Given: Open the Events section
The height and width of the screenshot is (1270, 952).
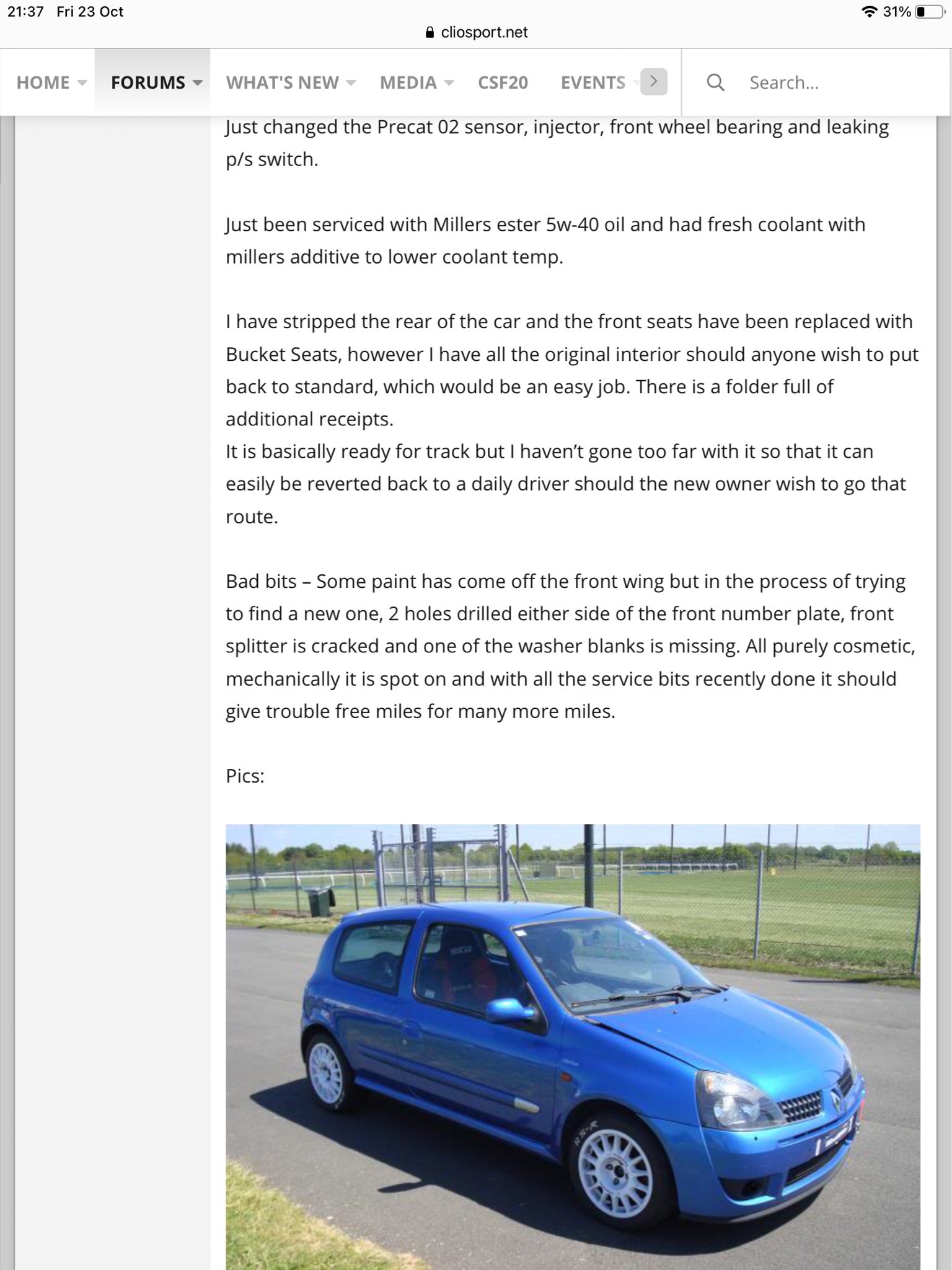Looking at the screenshot, I should (593, 82).
